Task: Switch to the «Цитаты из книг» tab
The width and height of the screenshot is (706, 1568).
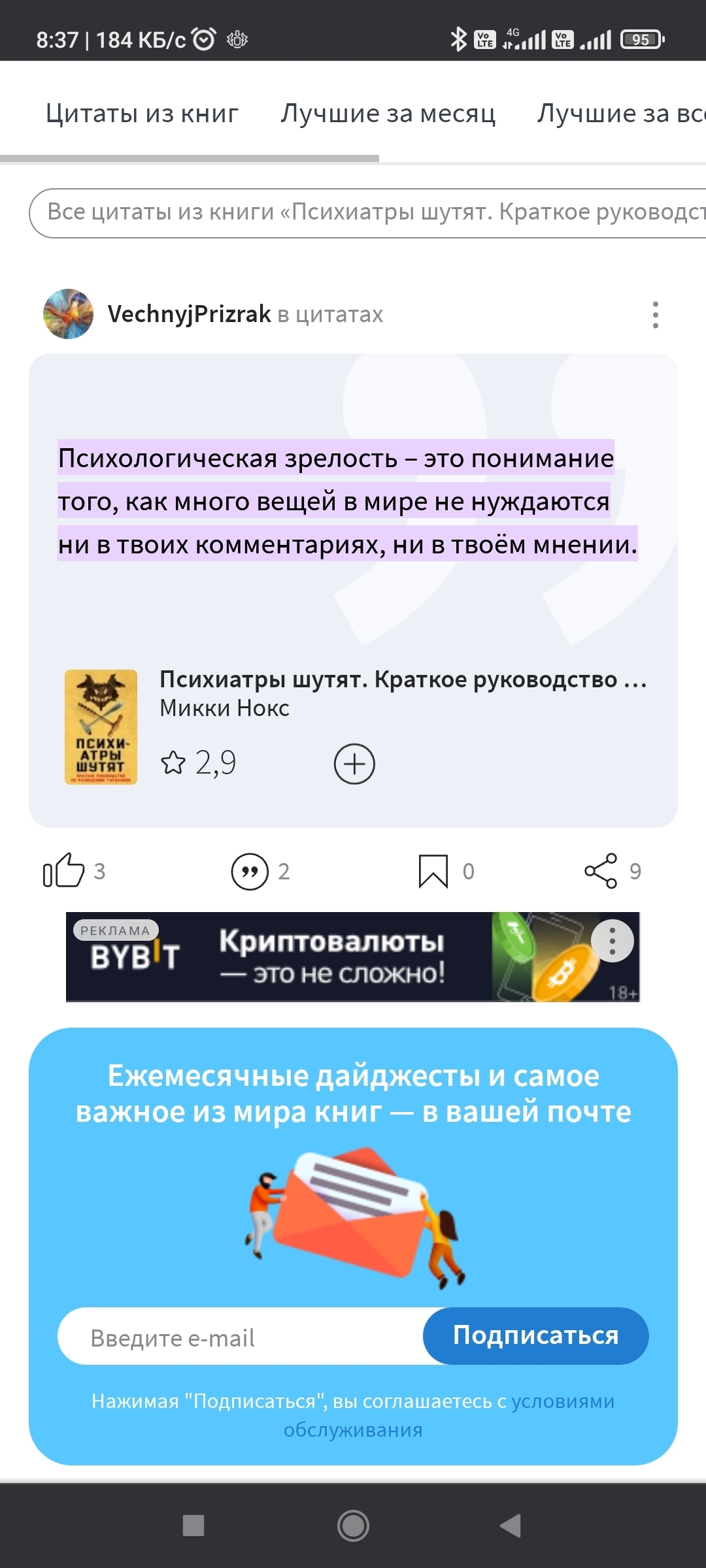Action: point(142,114)
